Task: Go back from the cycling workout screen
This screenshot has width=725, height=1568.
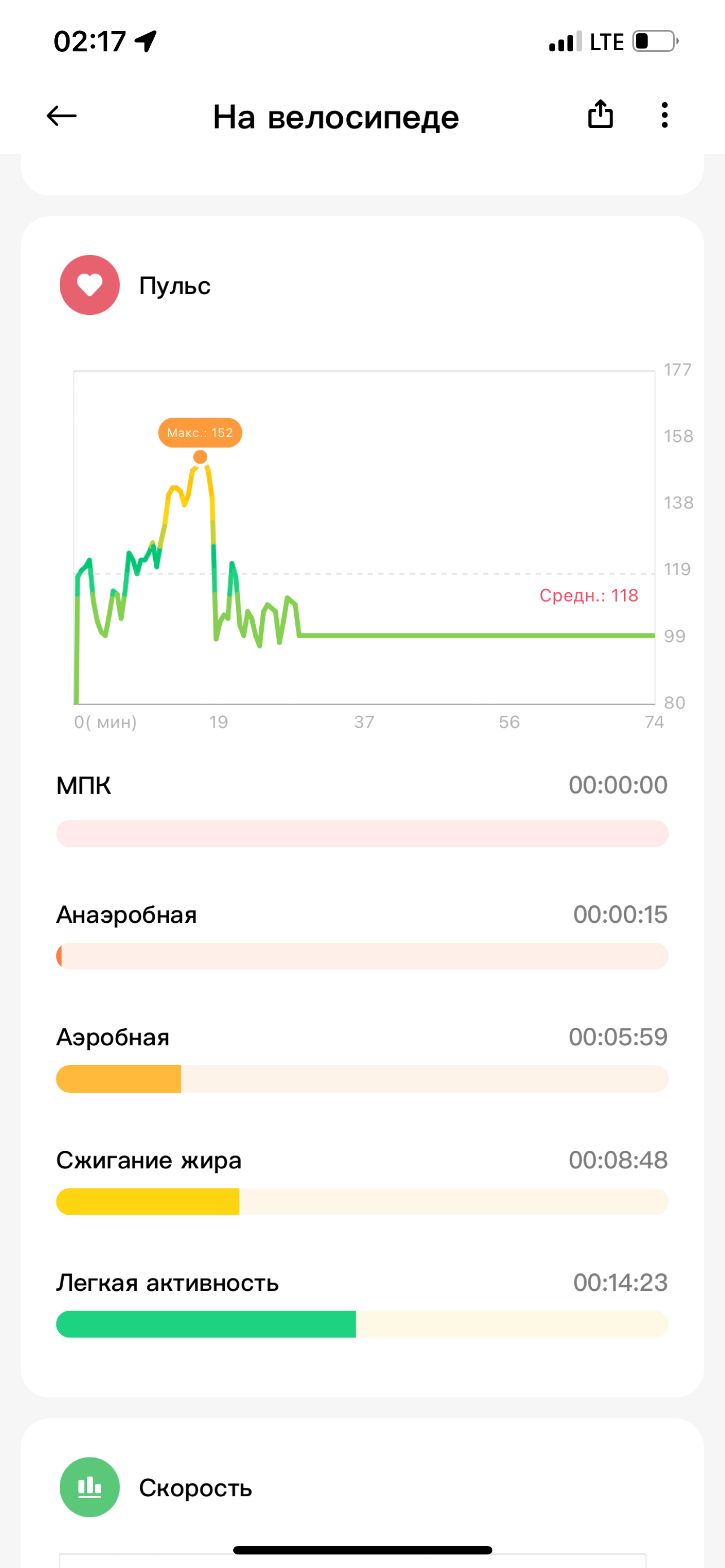Action: click(62, 116)
